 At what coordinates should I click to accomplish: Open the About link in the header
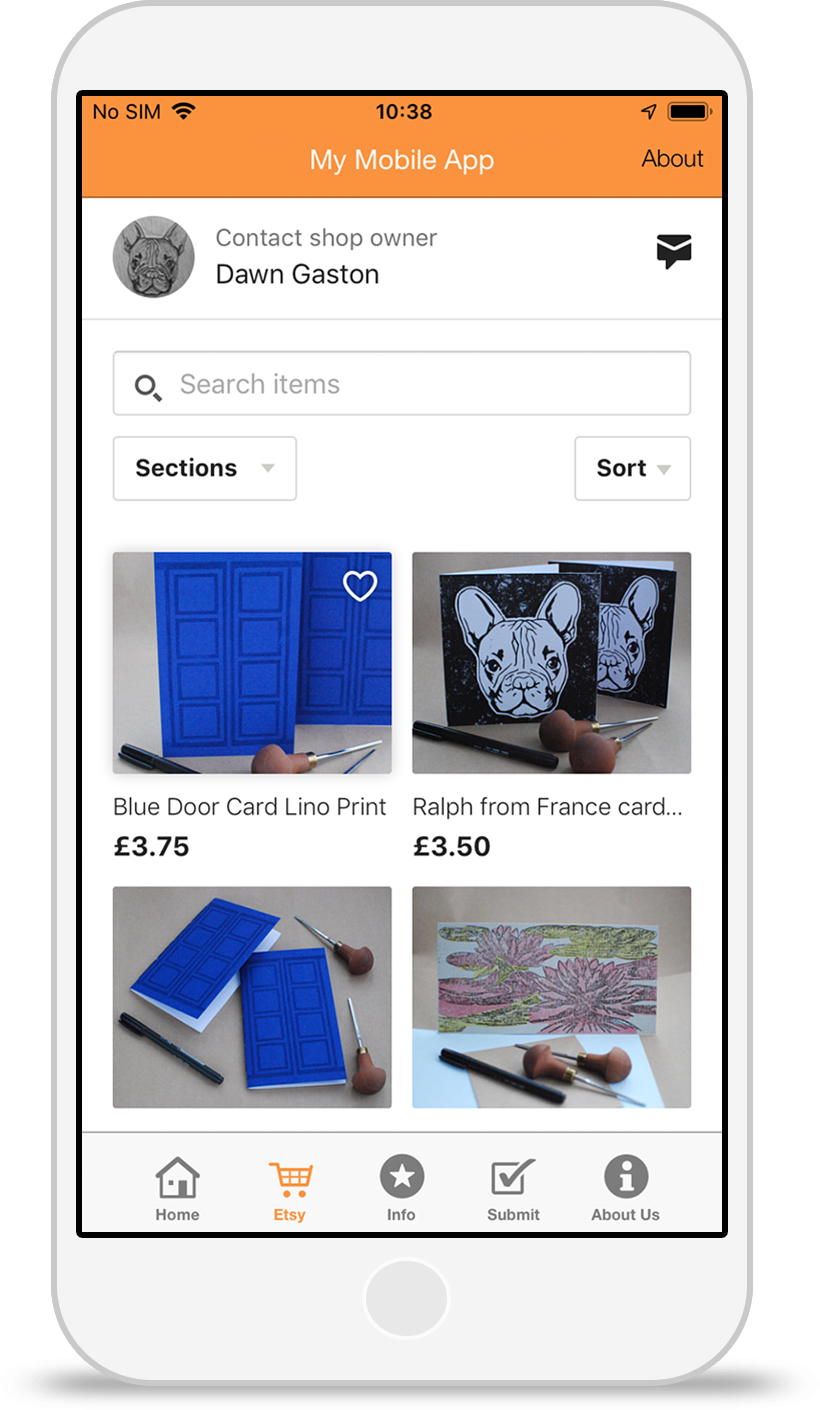[x=672, y=159]
